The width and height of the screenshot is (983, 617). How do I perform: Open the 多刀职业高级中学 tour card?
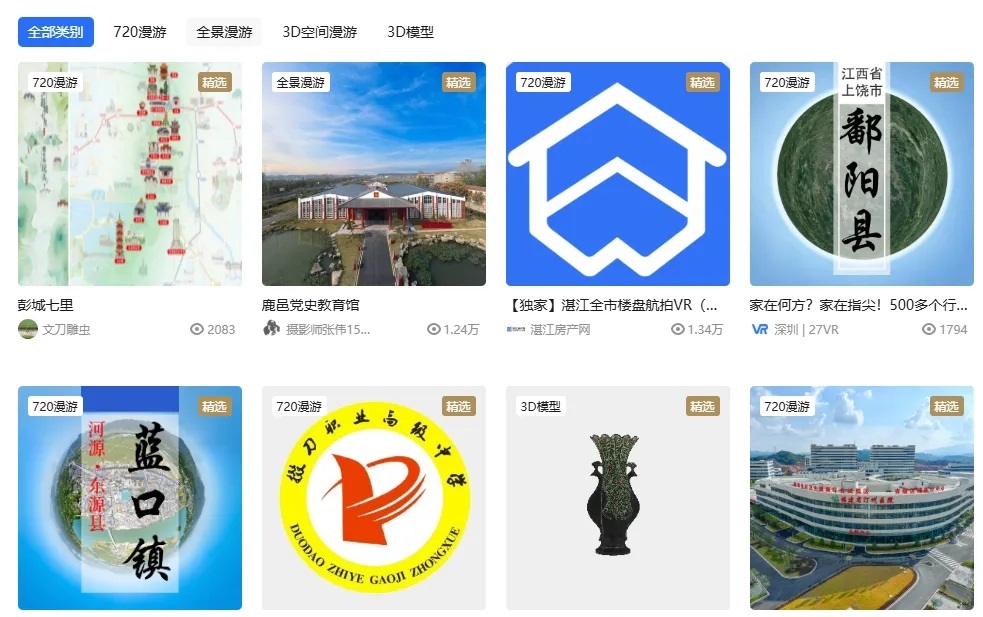click(374, 498)
